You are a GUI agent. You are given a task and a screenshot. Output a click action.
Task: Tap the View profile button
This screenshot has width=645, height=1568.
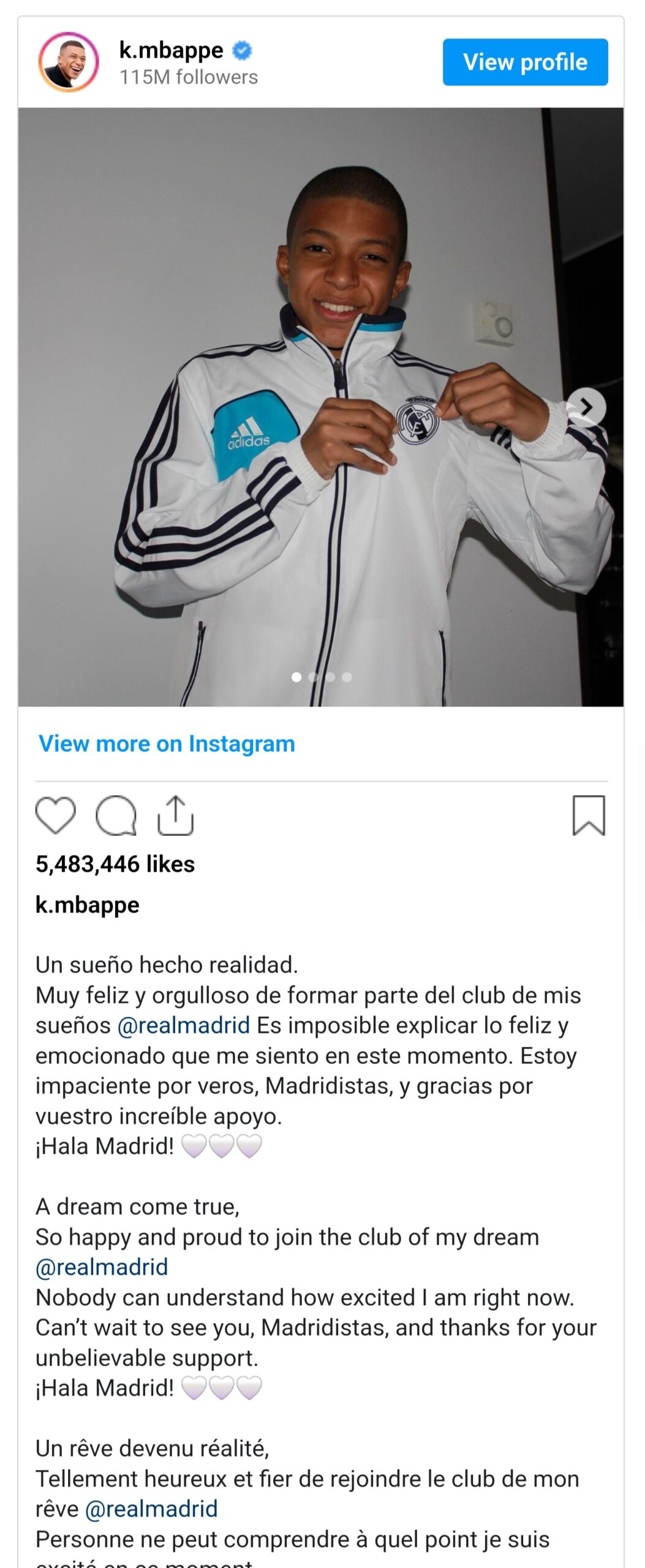pos(525,62)
